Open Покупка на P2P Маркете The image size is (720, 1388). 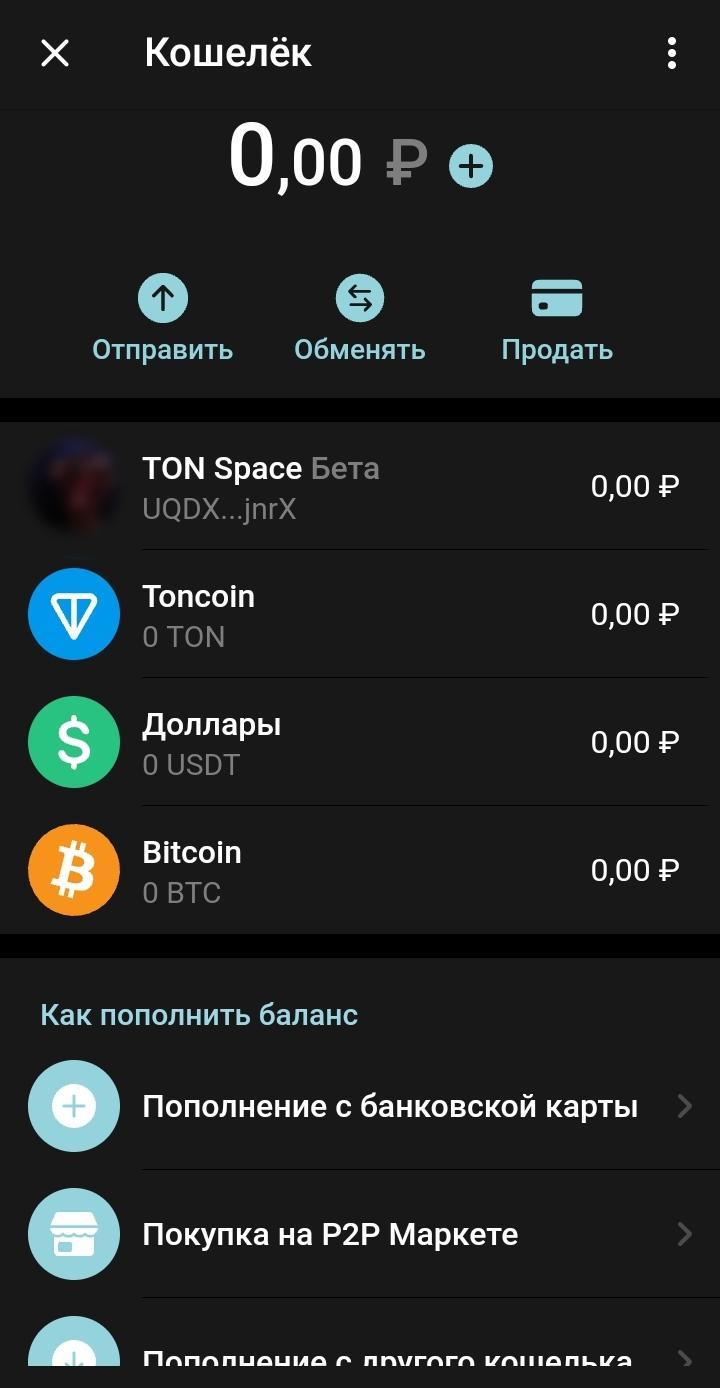tap(360, 1234)
